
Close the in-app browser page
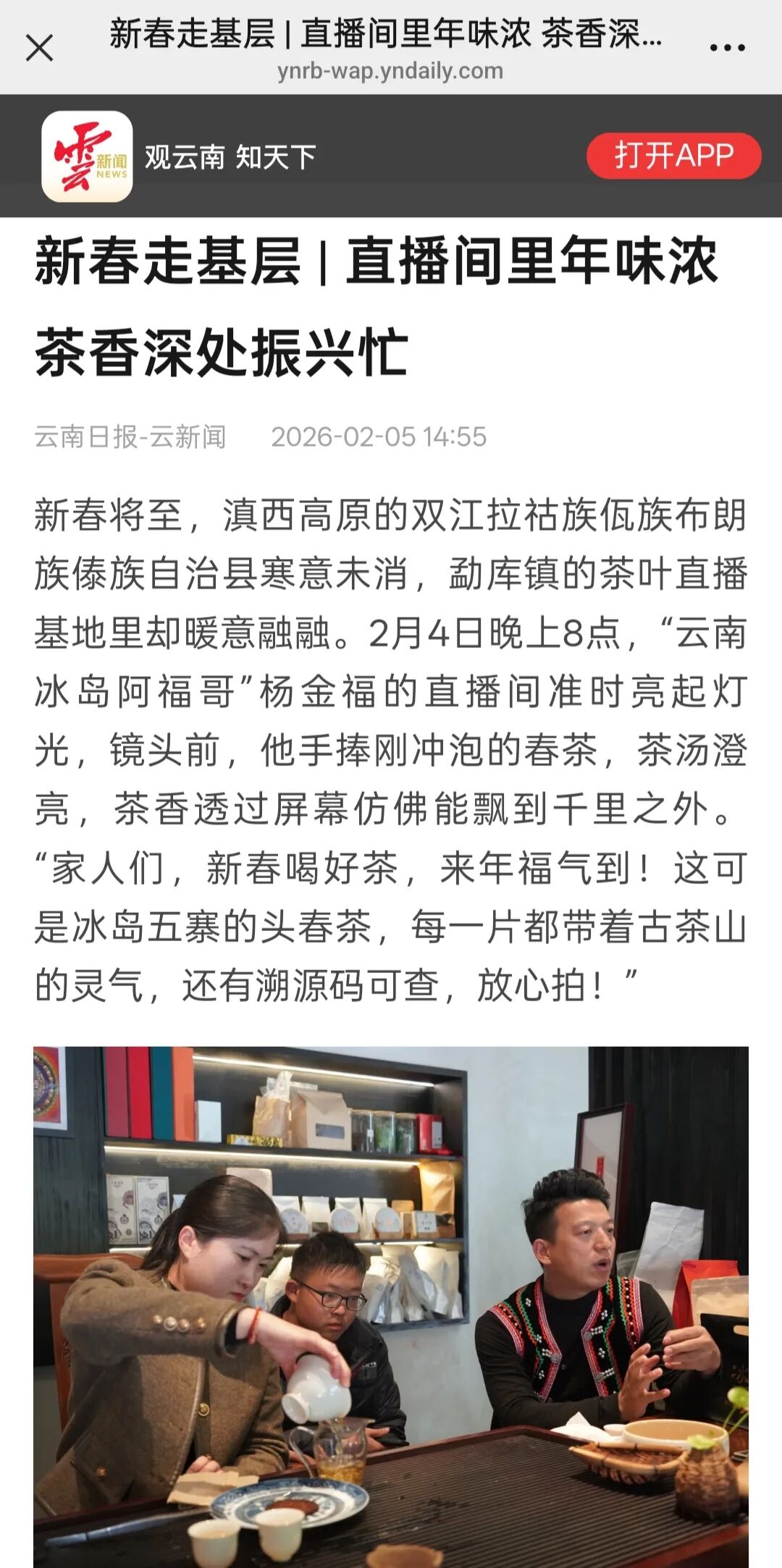point(39,49)
